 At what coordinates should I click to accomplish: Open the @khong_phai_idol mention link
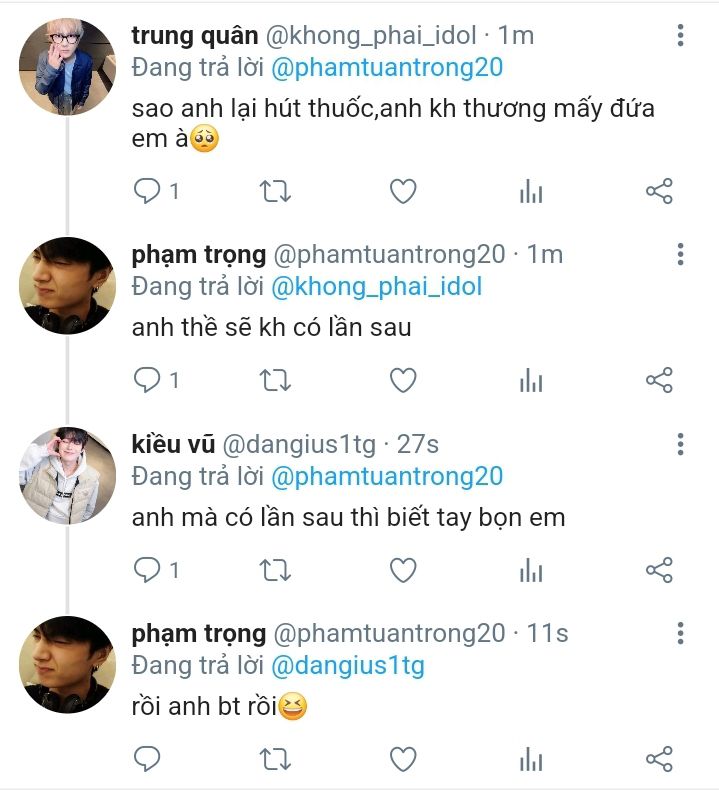(377, 287)
